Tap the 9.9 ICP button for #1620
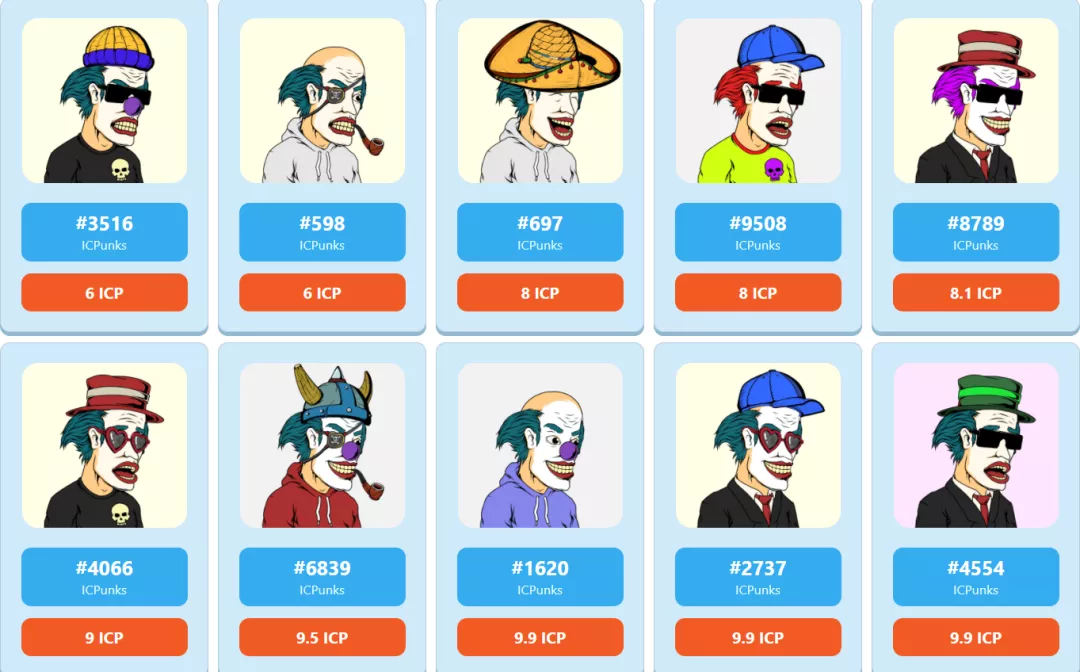This screenshot has width=1080, height=672. (x=540, y=637)
